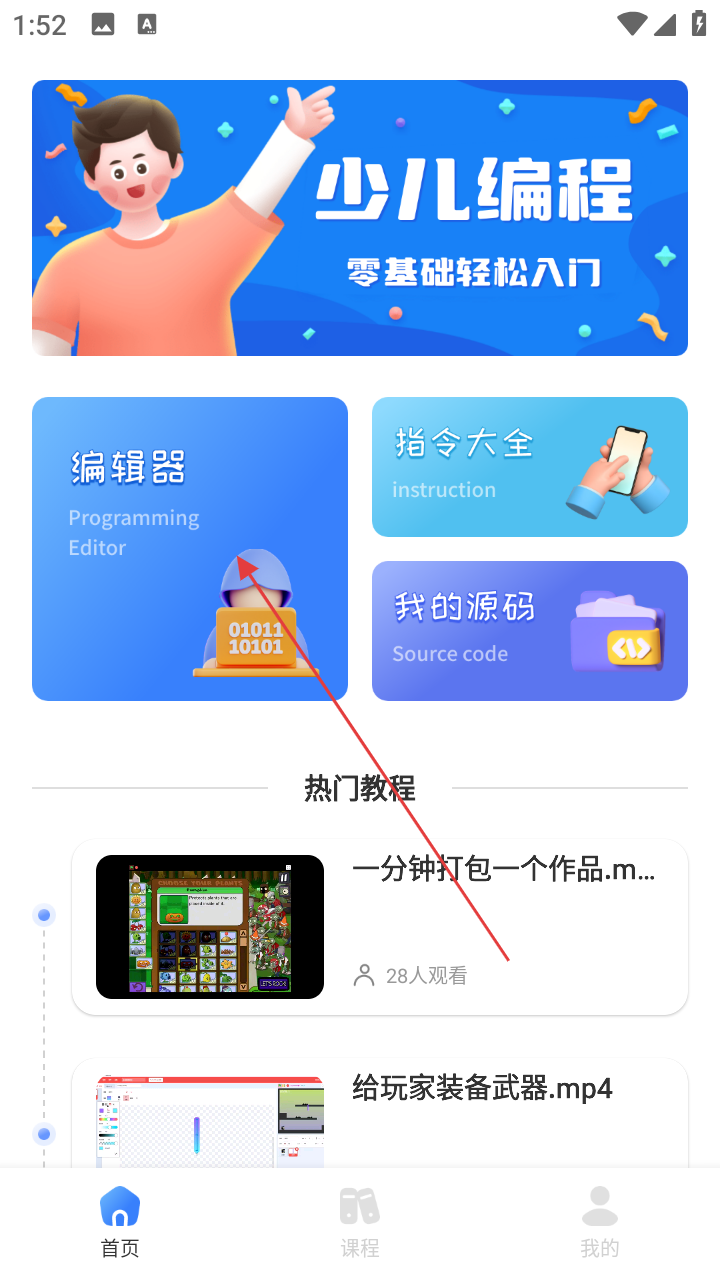Open the 我的源码 Source code card
The width and height of the screenshot is (720, 1280).
pos(530,631)
